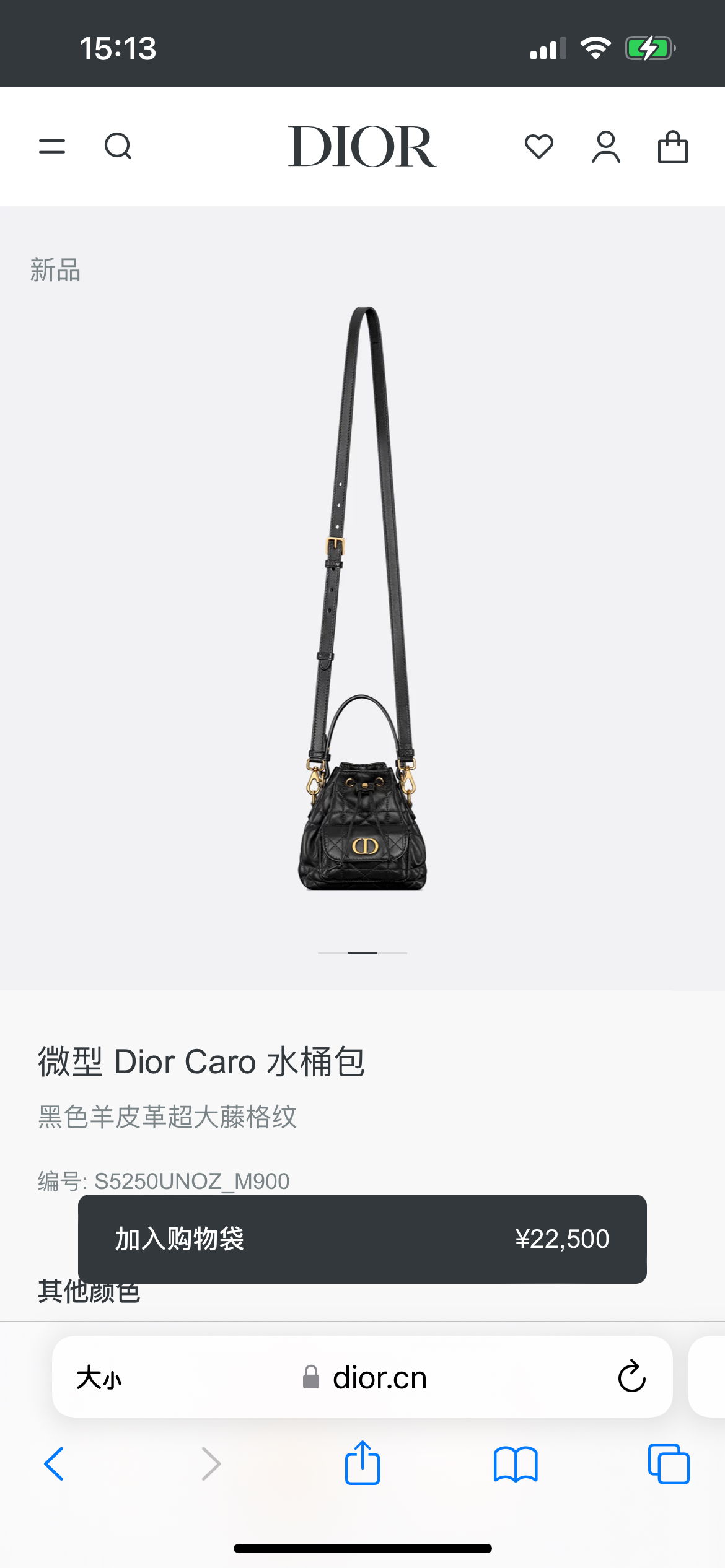
Task: Share this page
Action: click(x=362, y=1463)
